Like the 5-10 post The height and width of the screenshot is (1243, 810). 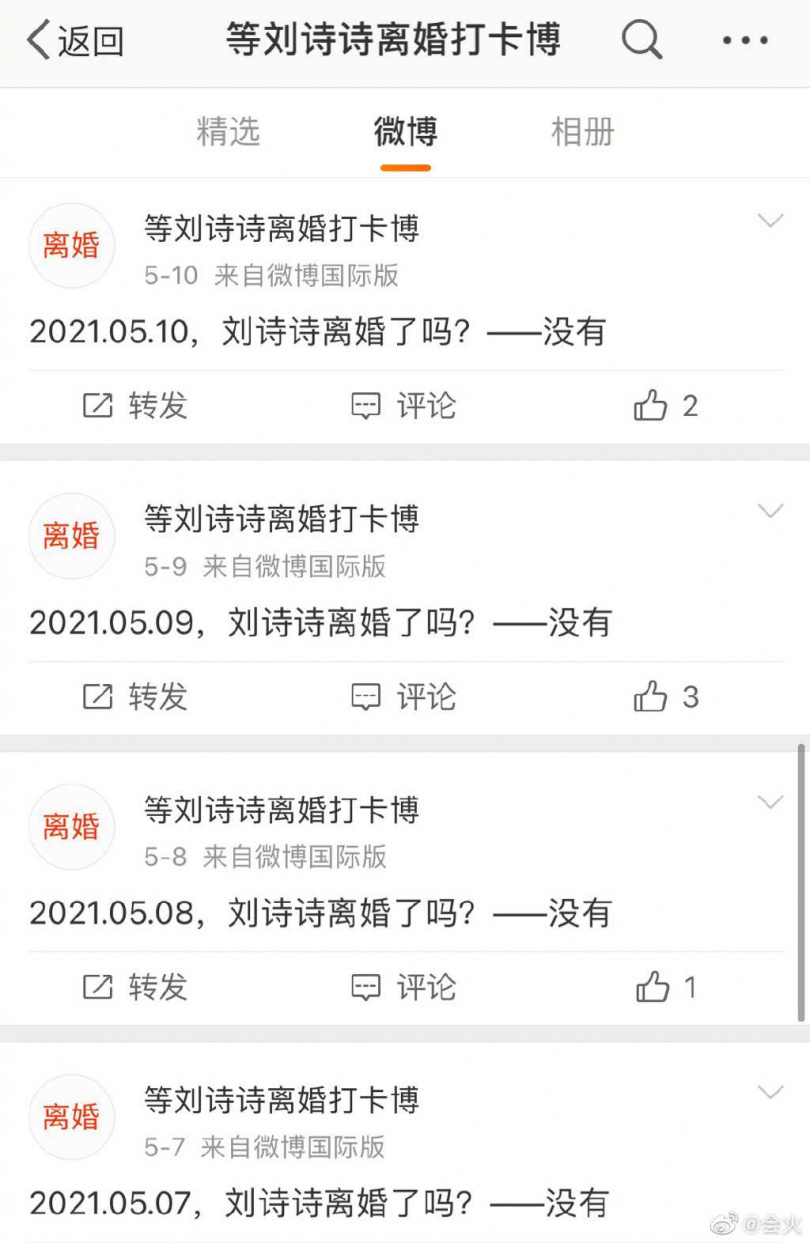666,406
